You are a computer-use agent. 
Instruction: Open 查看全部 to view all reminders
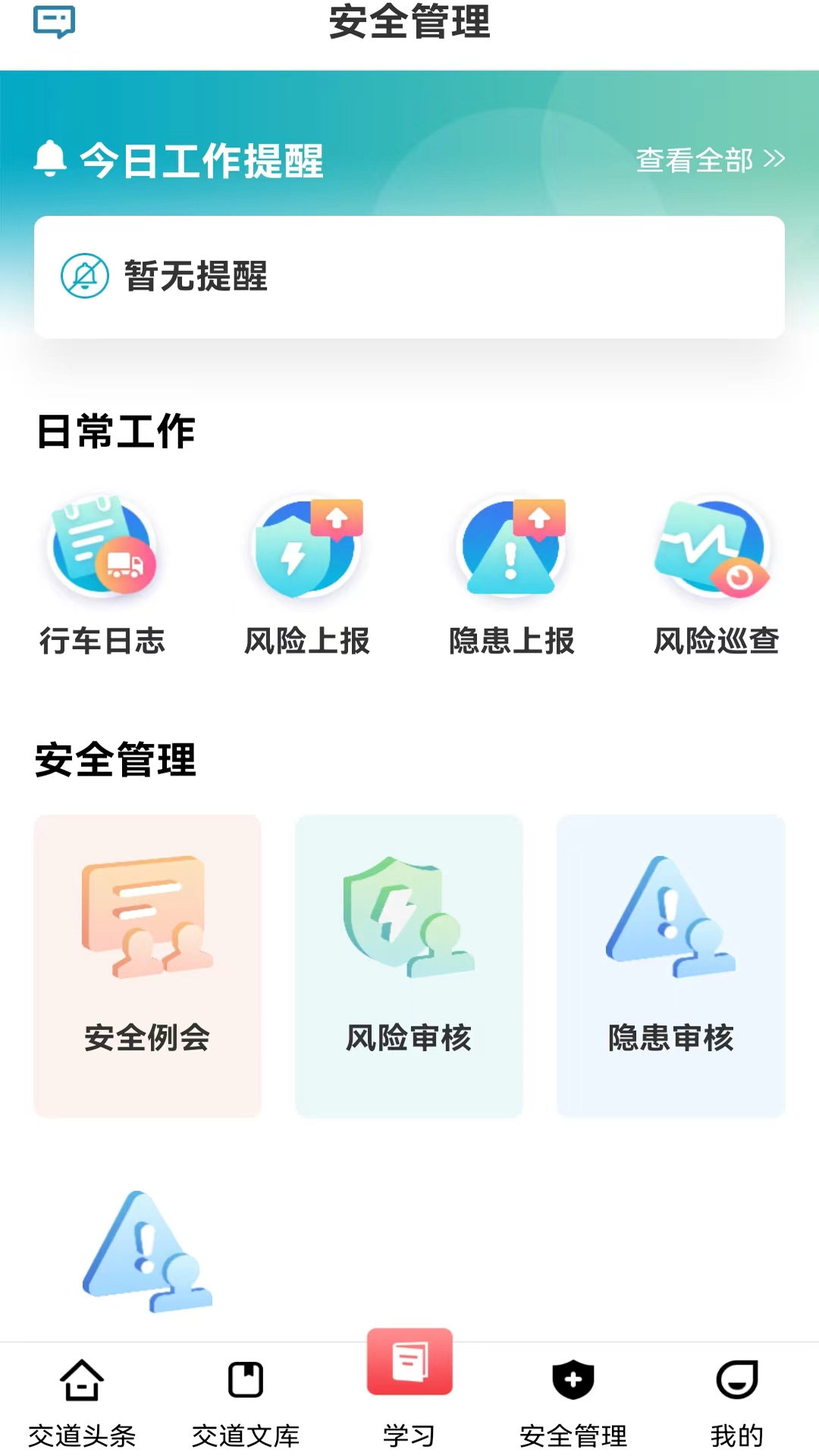[x=695, y=159]
